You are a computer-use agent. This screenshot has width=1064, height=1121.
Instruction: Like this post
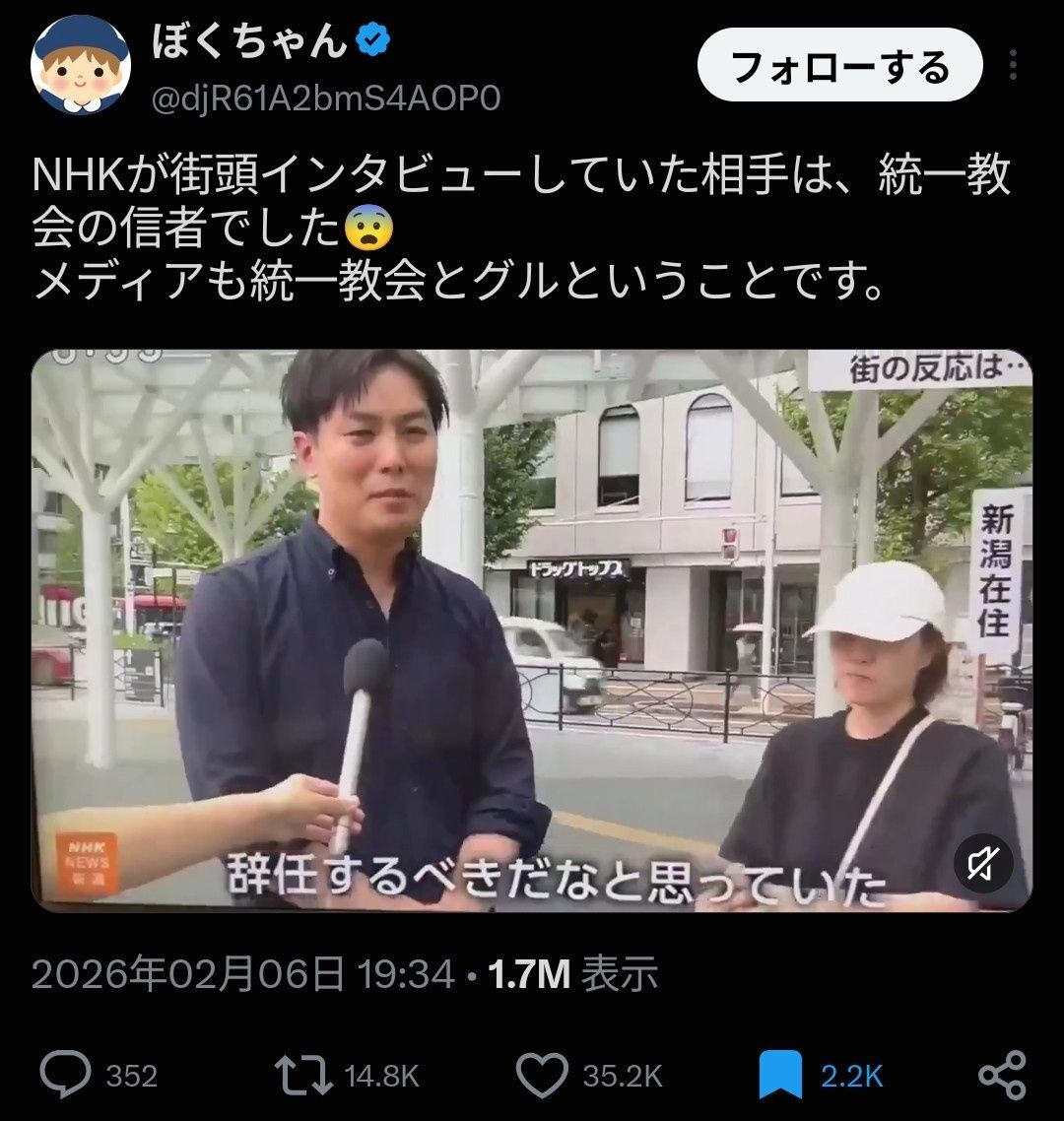590,1076
